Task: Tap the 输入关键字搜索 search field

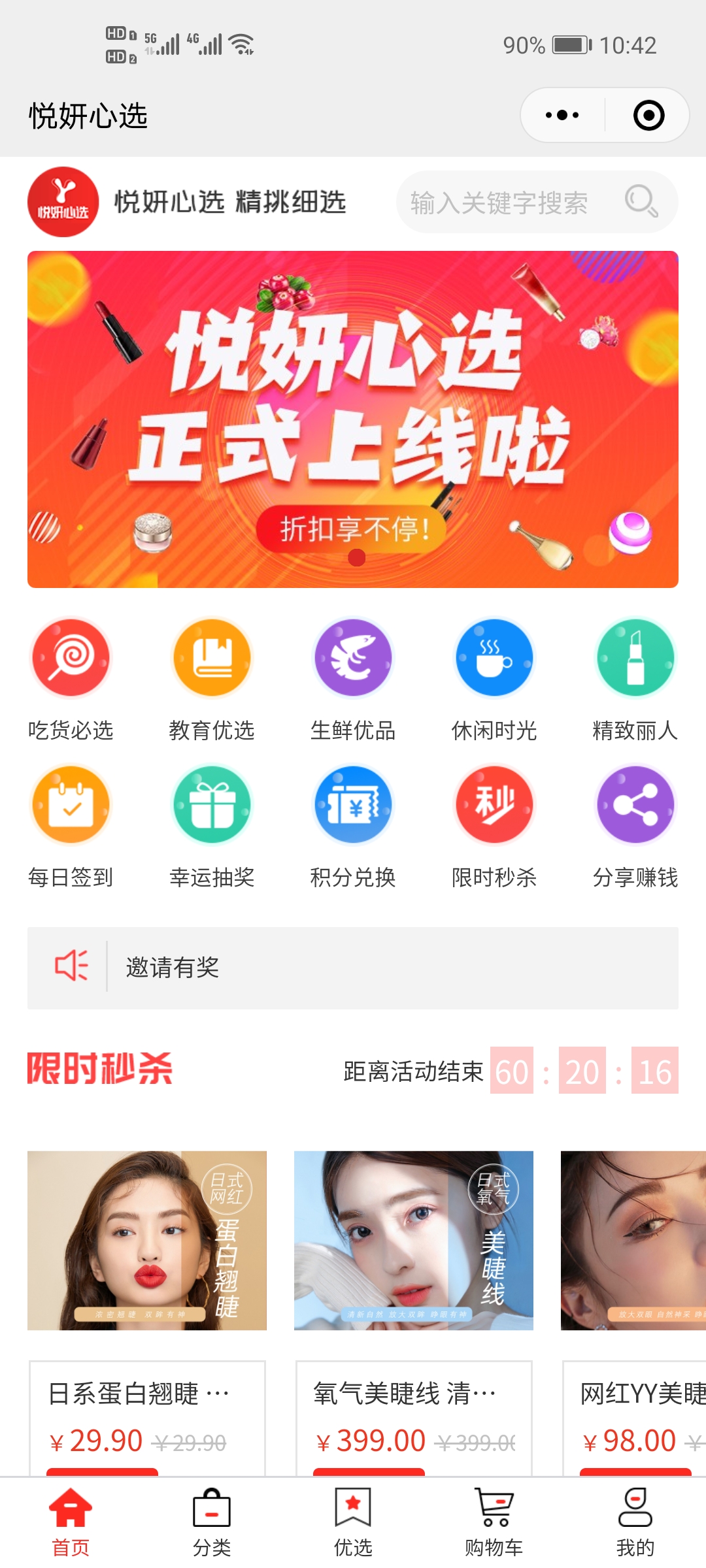Action: [510, 203]
